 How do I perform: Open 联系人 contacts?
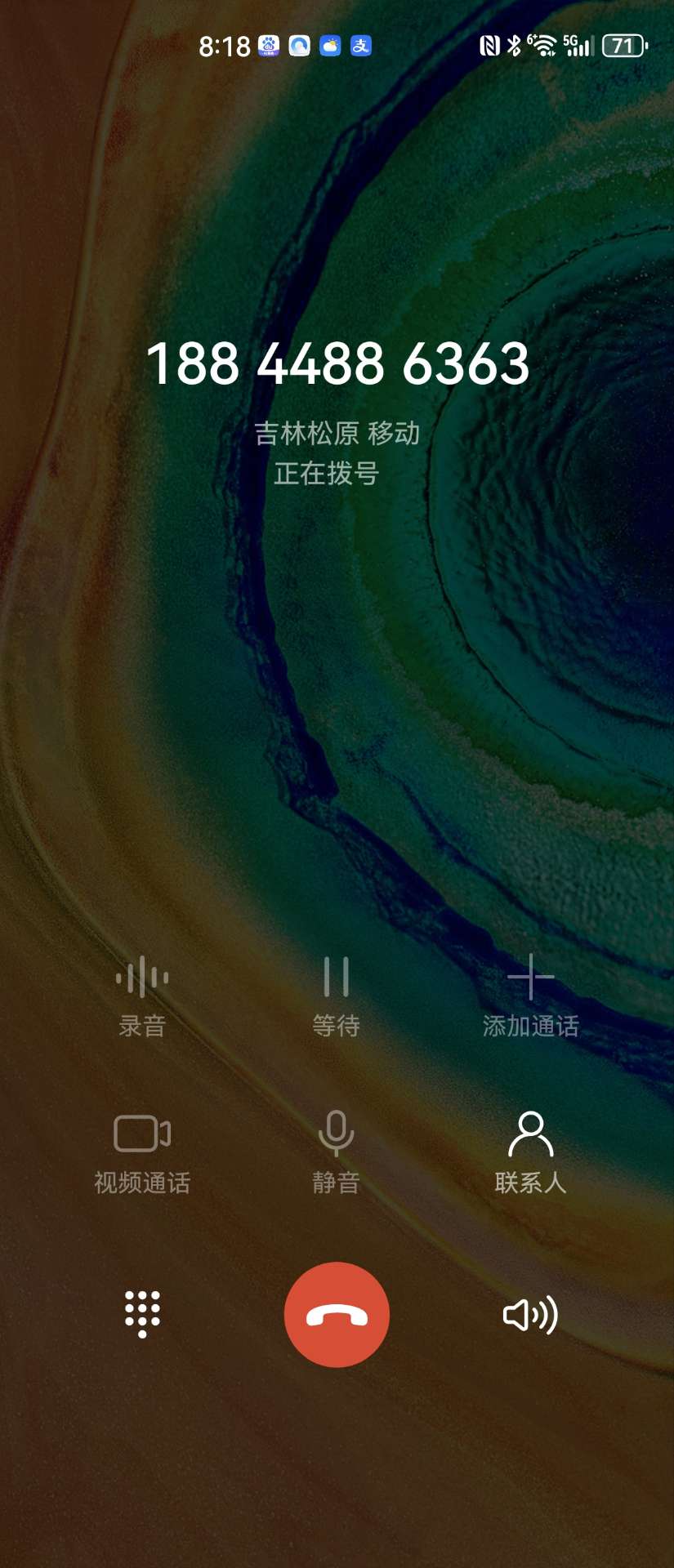coord(530,1151)
